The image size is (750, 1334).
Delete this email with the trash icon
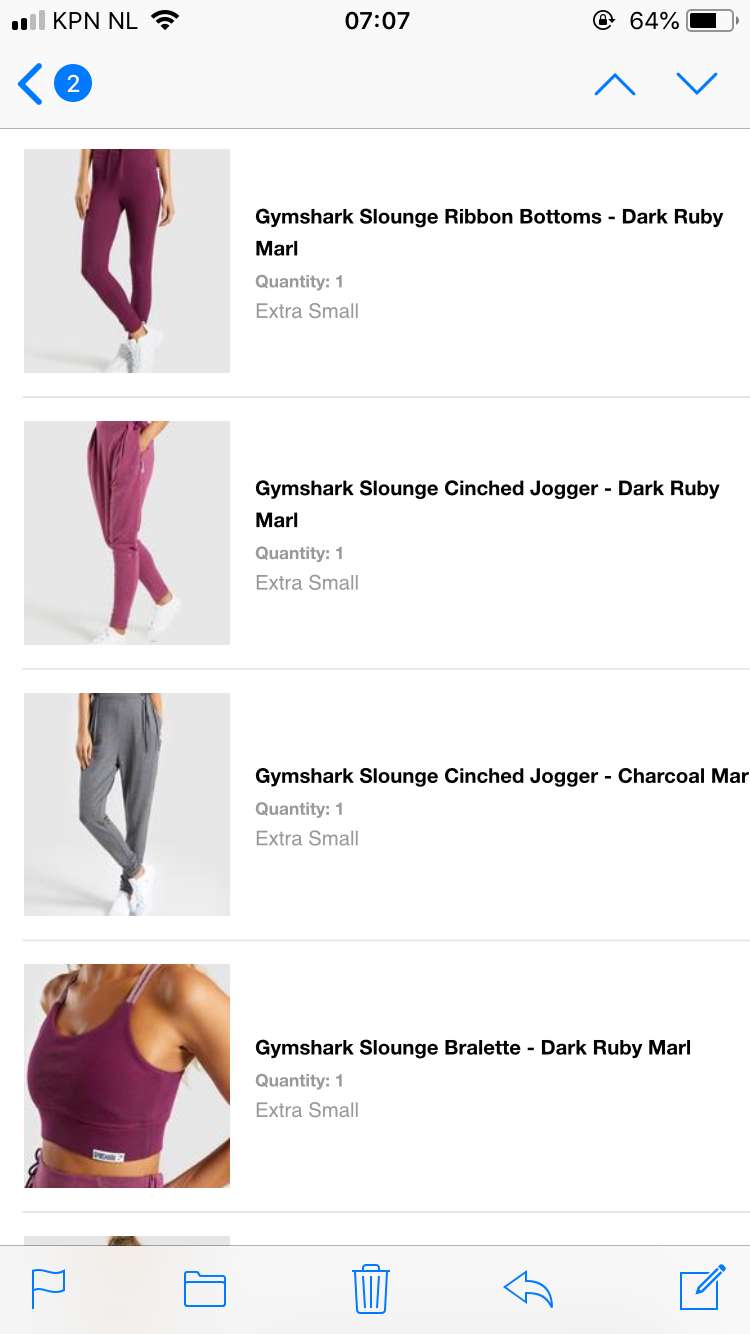pyautogui.click(x=371, y=1288)
